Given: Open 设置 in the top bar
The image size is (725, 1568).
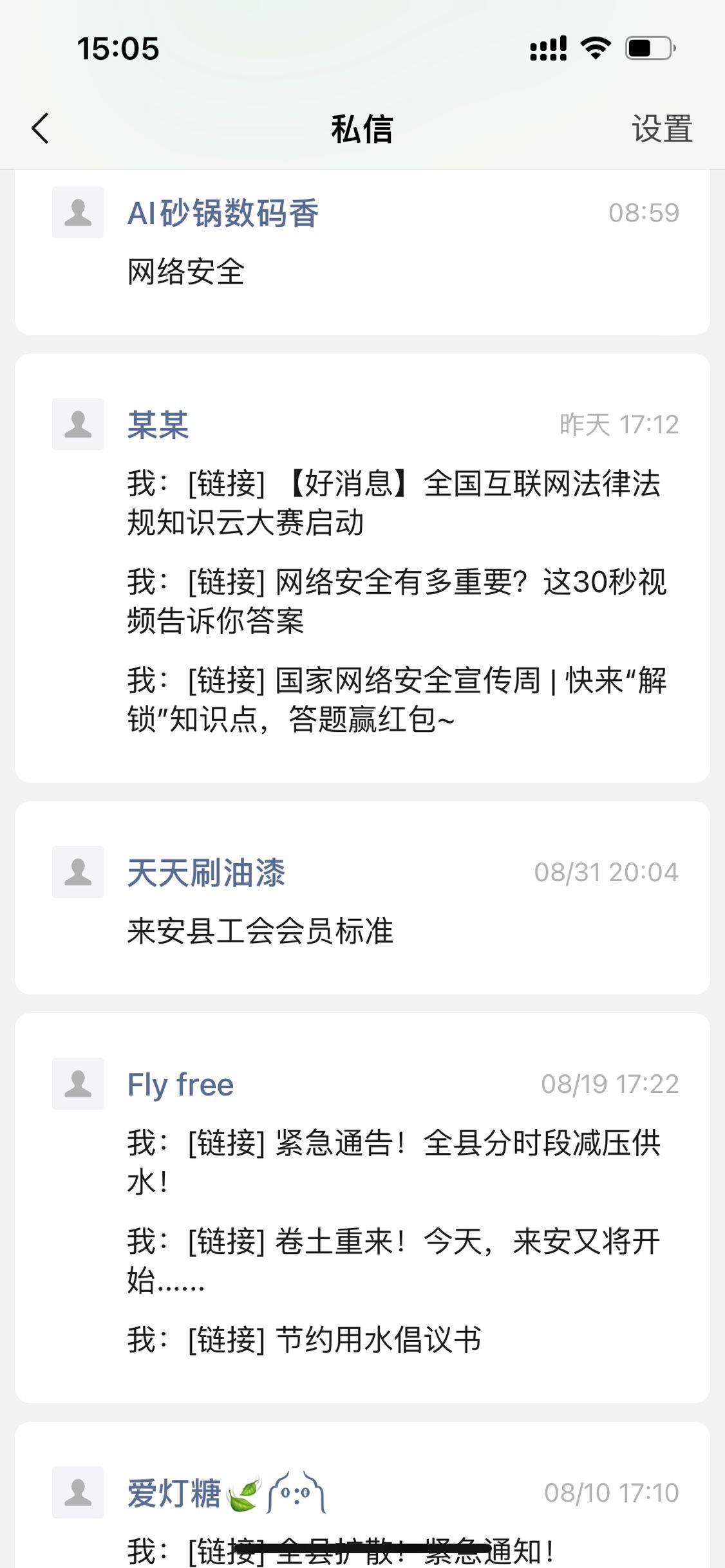Looking at the screenshot, I should pyautogui.click(x=661, y=129).
